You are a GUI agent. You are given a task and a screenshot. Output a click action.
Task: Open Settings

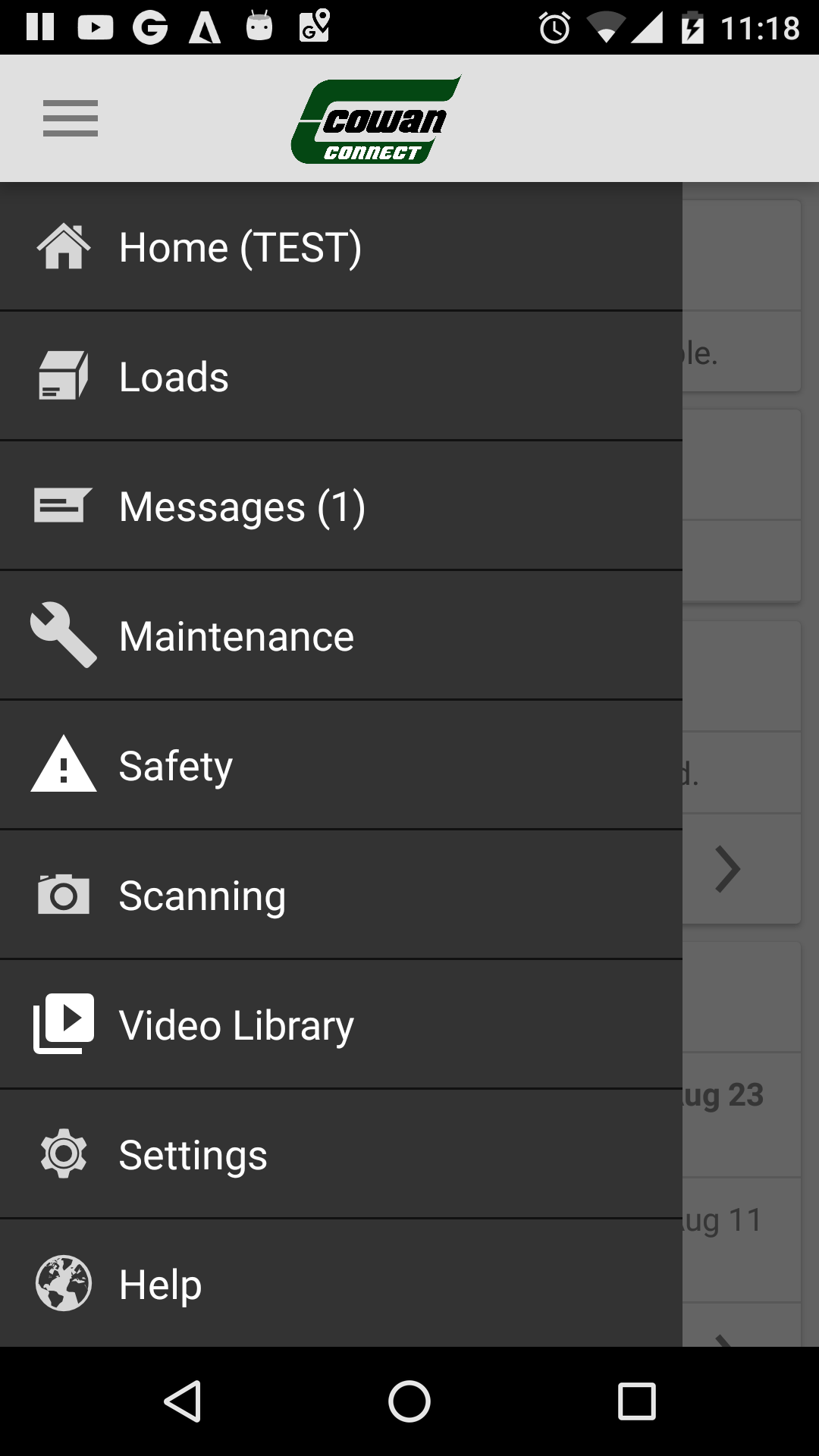(x=341, y=1154)
